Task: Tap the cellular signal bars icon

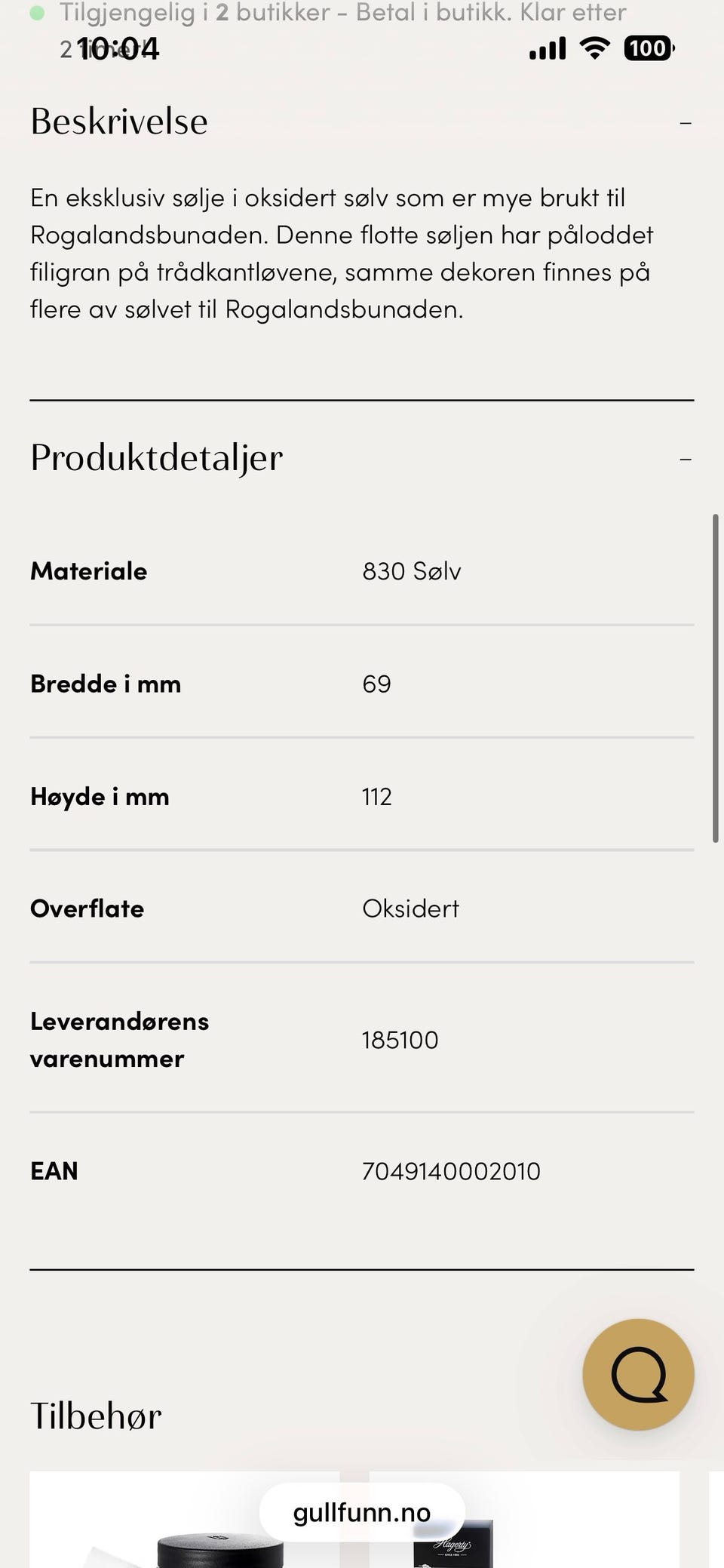Action: 547,48
